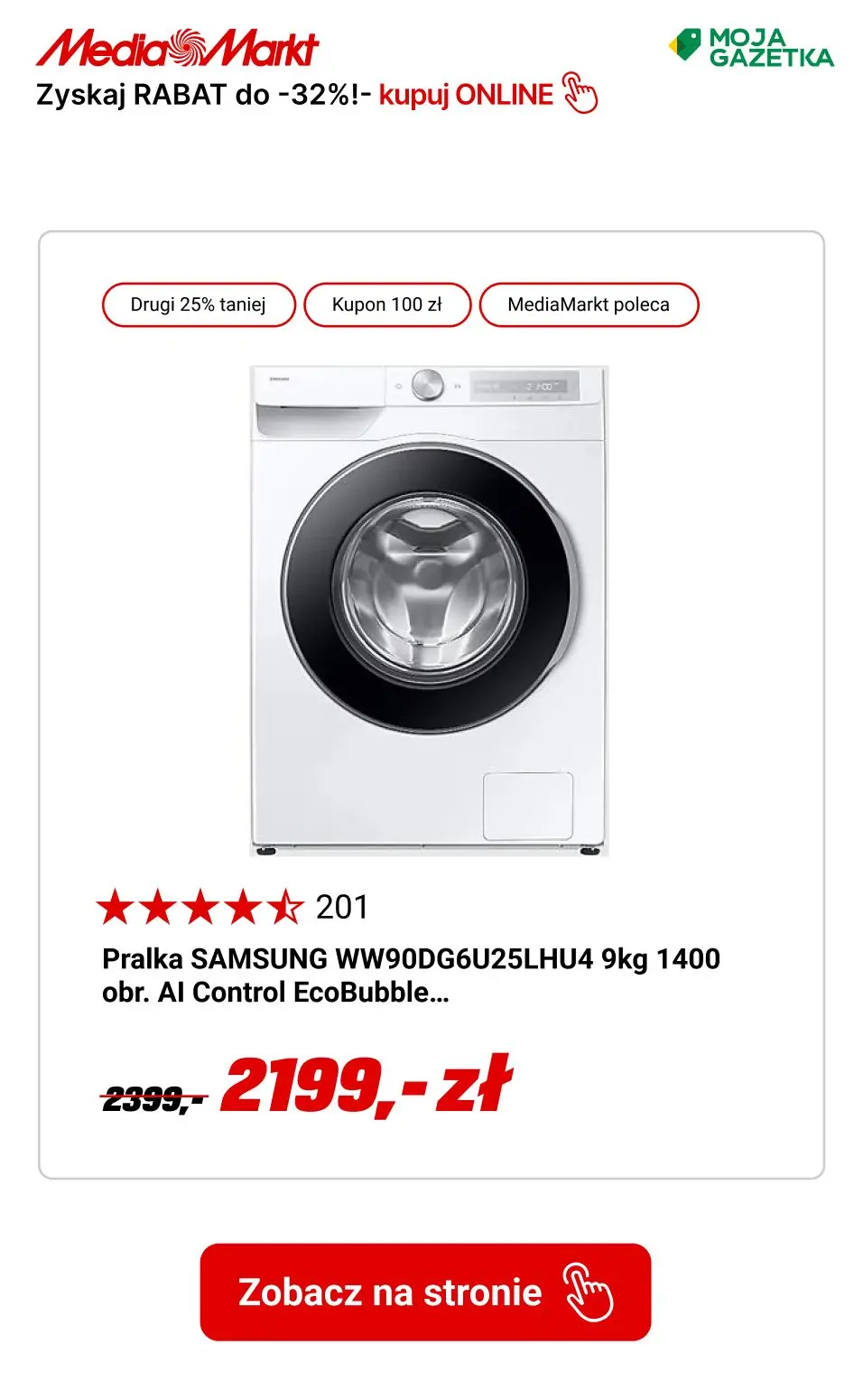Toggle the MediaMarkt poleca badge
854x1400 pixels.
(589, 304)
